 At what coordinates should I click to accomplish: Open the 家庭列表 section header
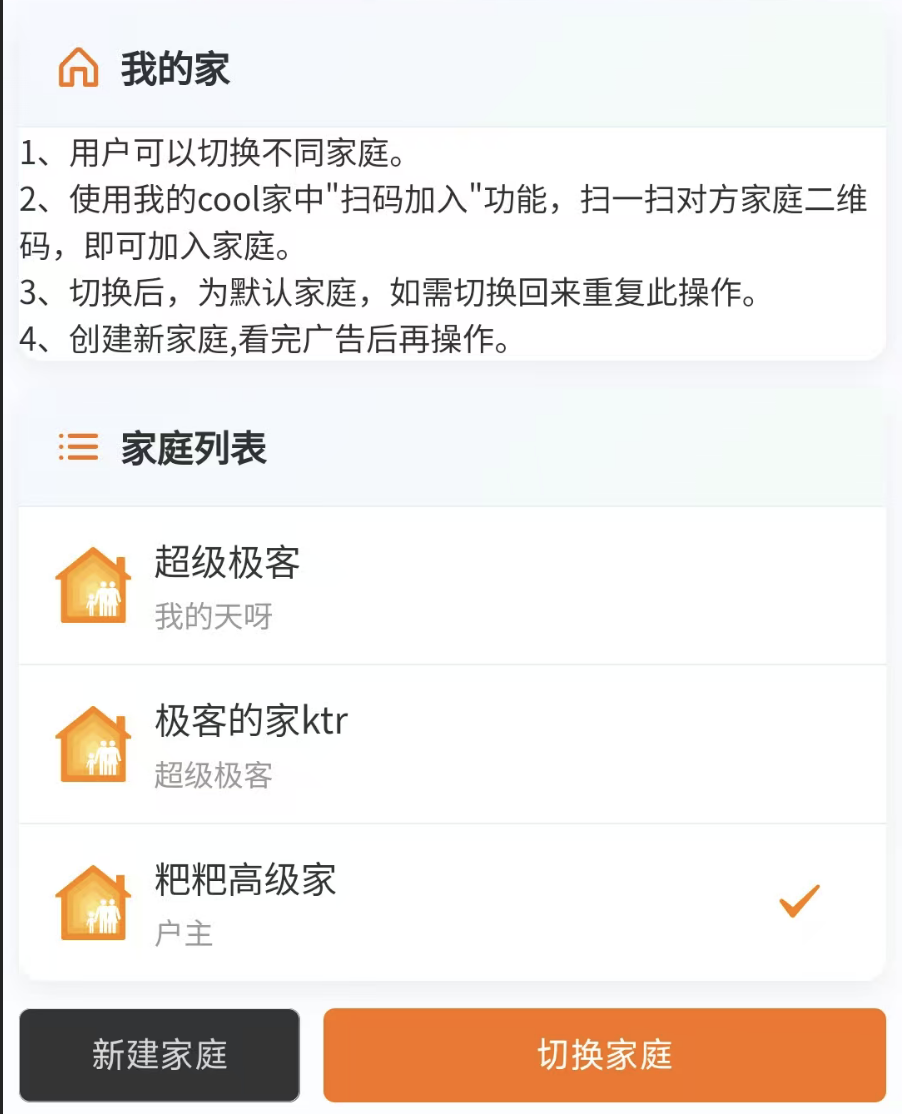[165, 447]
